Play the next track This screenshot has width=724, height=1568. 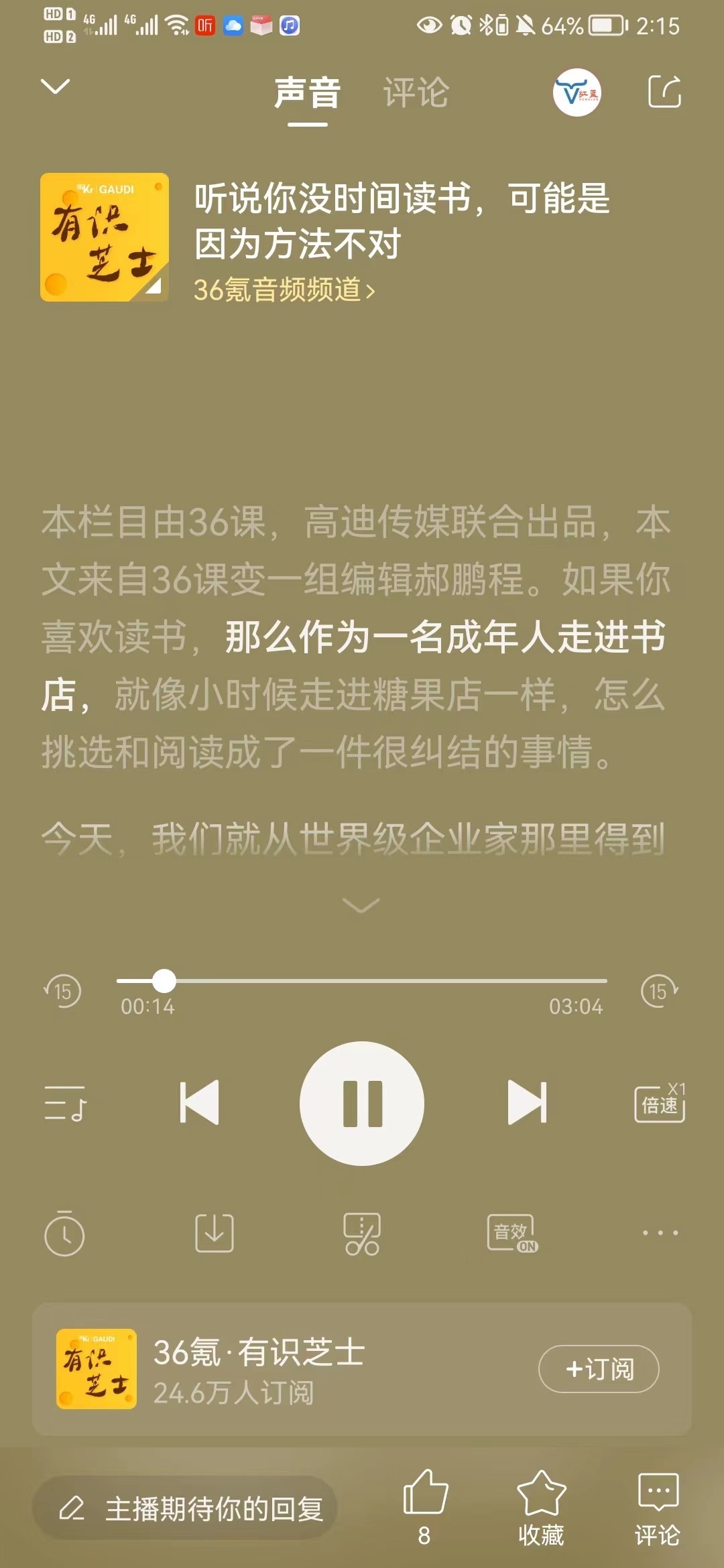tap(528, 1102)
